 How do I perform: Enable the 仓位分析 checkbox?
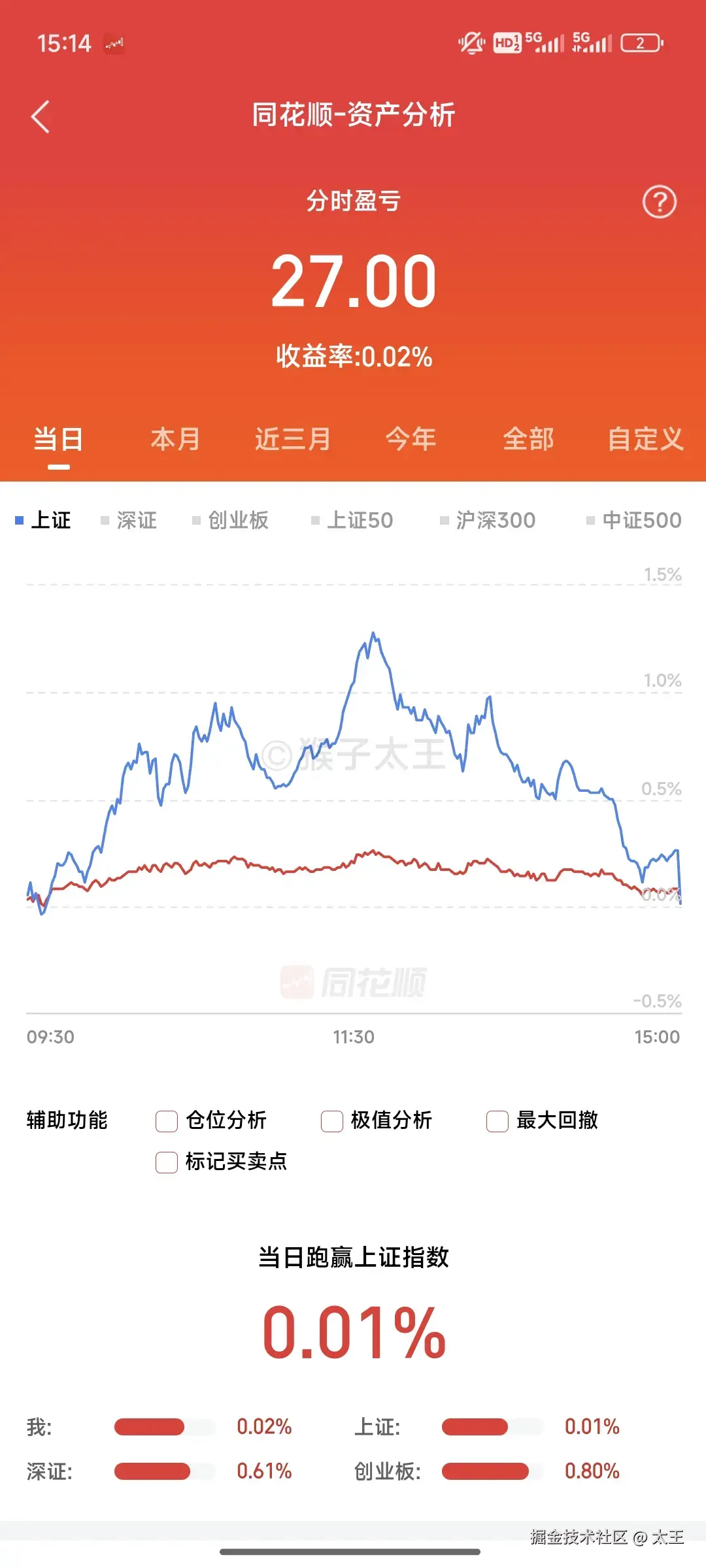165,1120
